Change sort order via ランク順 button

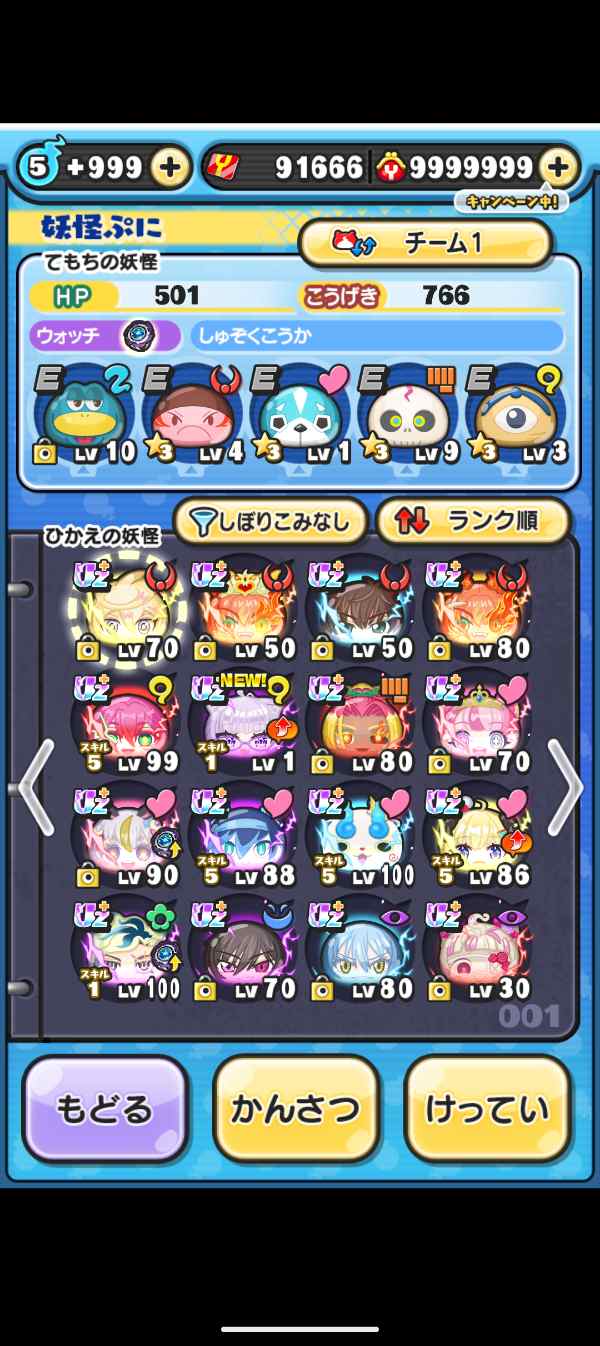point(473,520)
